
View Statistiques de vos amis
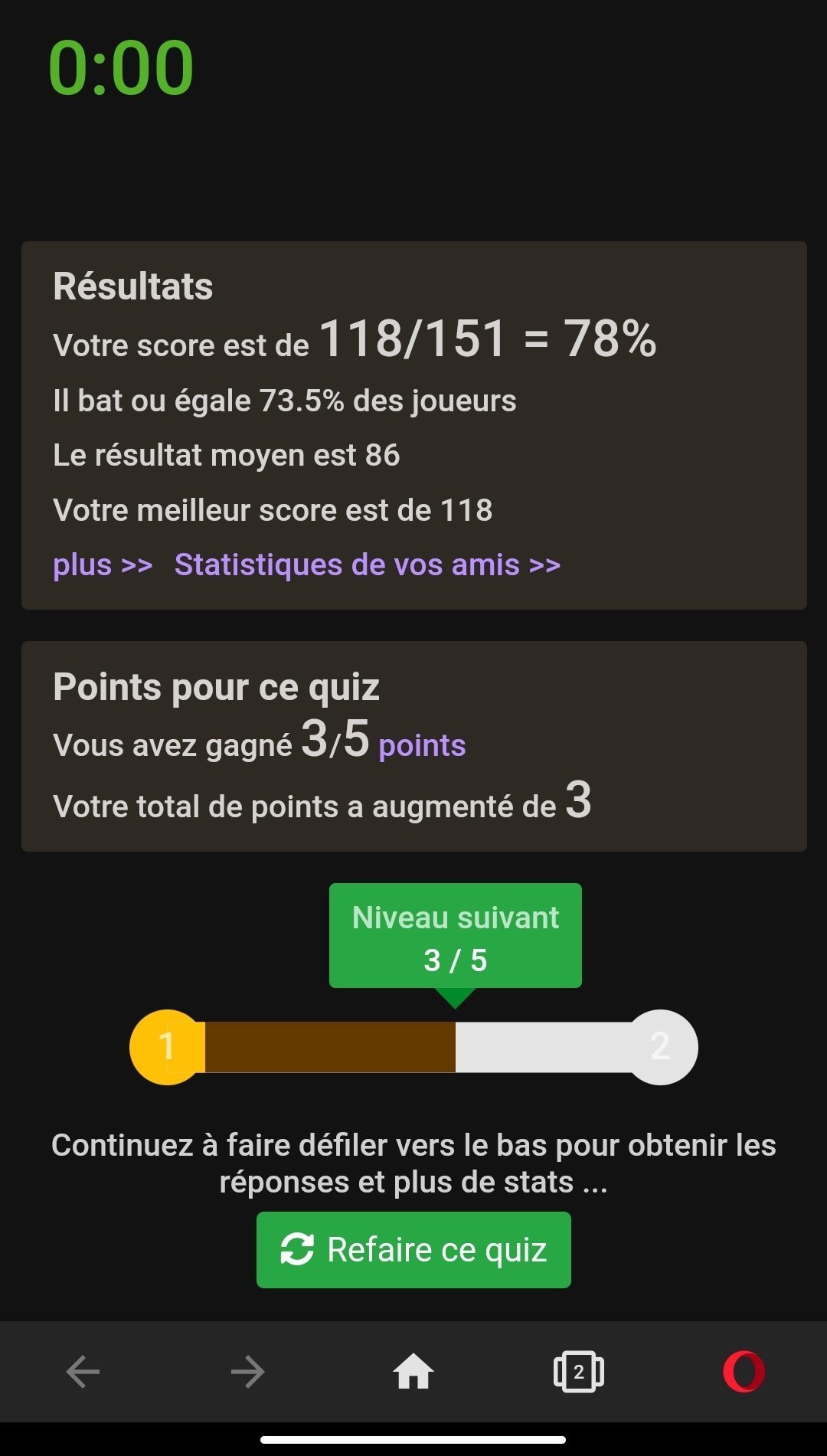click(x=368, y=565)
